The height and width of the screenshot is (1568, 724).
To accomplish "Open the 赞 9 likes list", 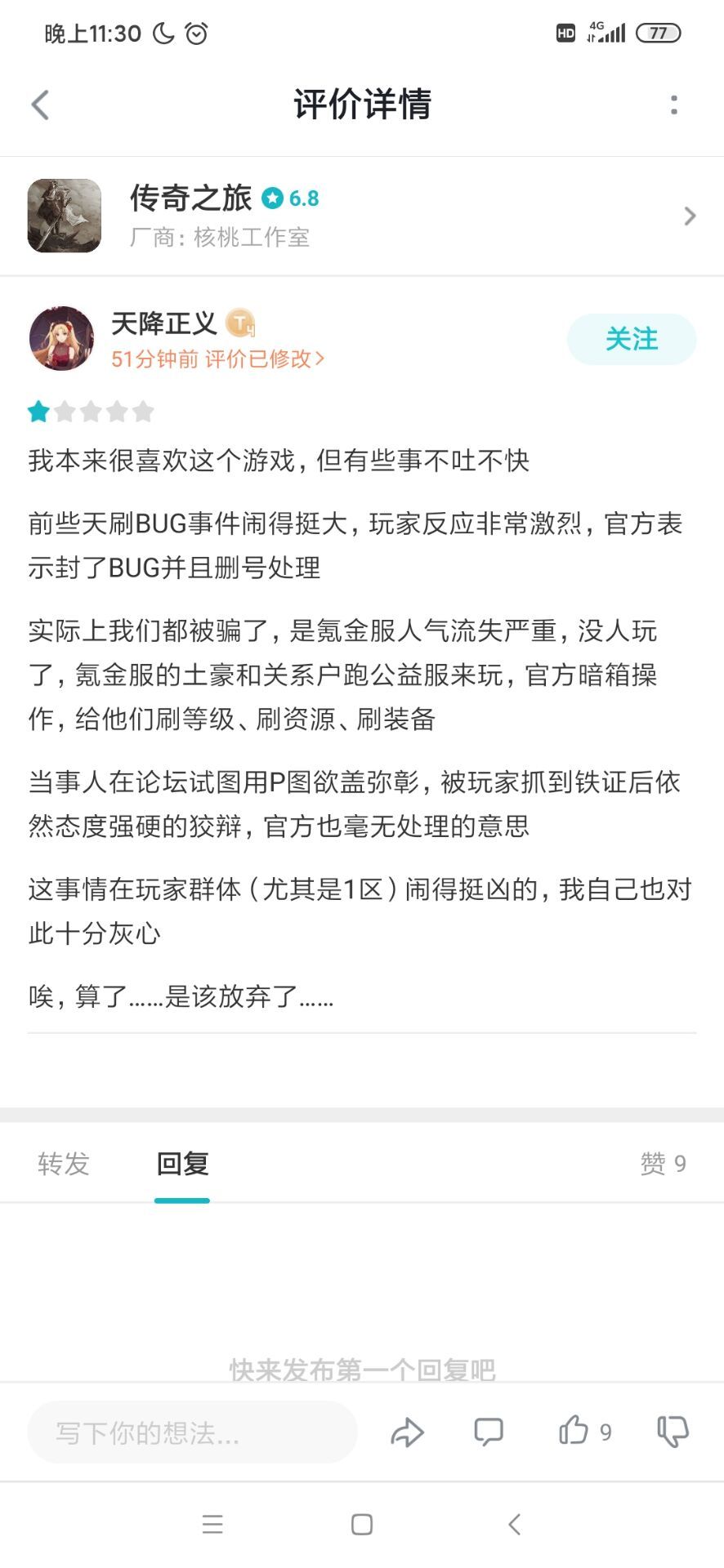I will pyautogui.click(x=663, y=1164).
